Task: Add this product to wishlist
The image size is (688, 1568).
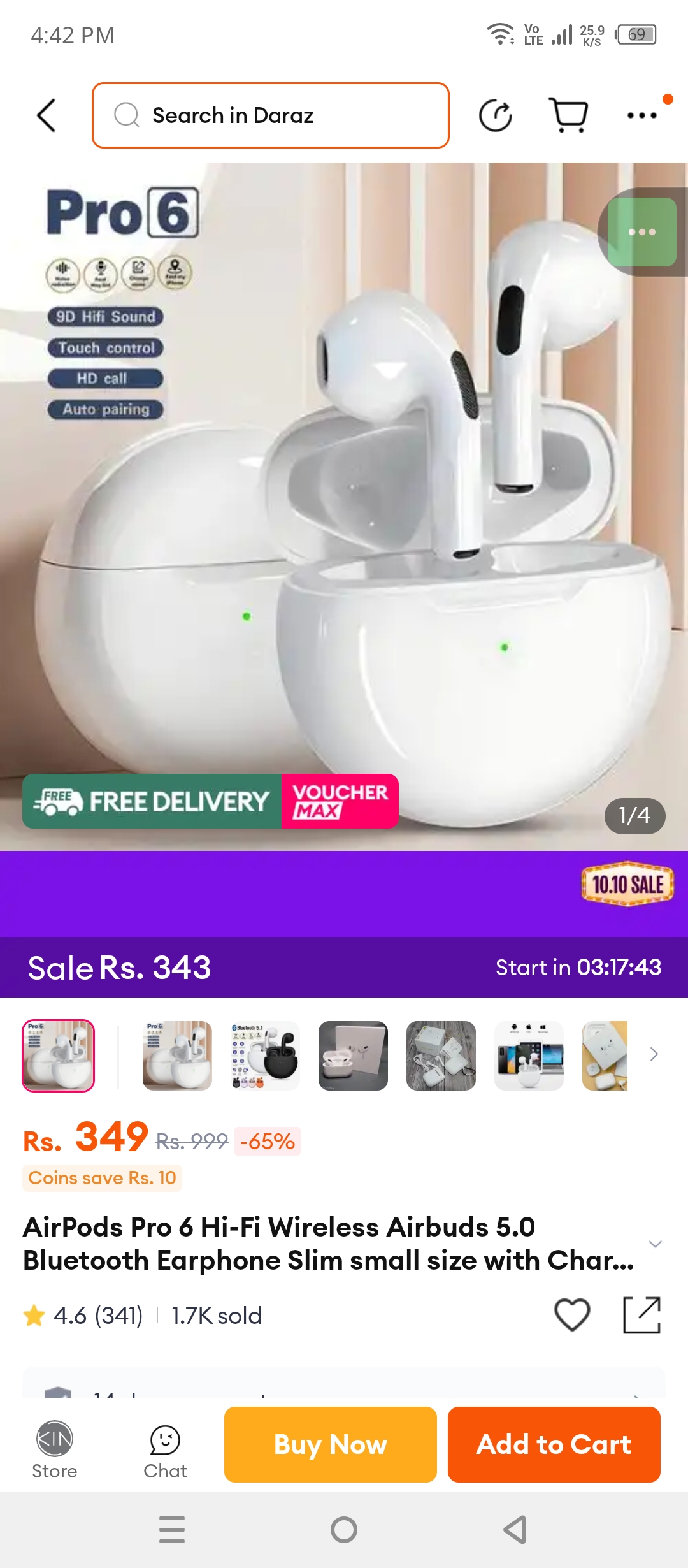Action: pyautogui.click(x=572, y=1314)
